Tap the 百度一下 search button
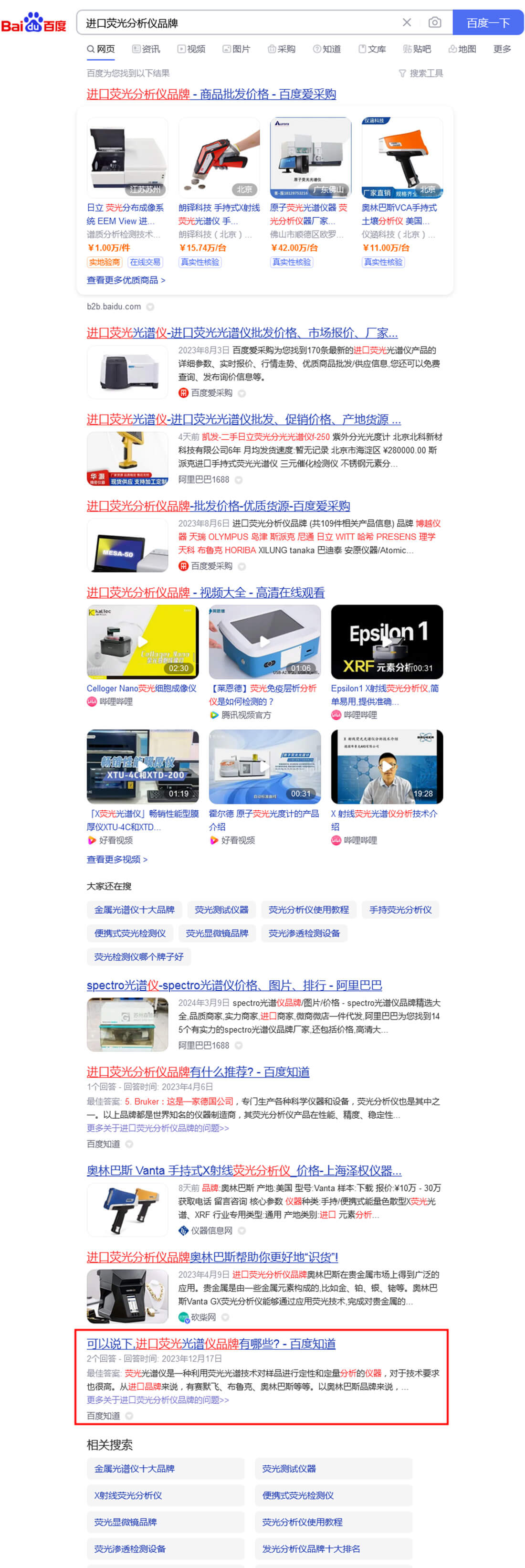This screenshot has height=1568, width=525. coord(487,22)
